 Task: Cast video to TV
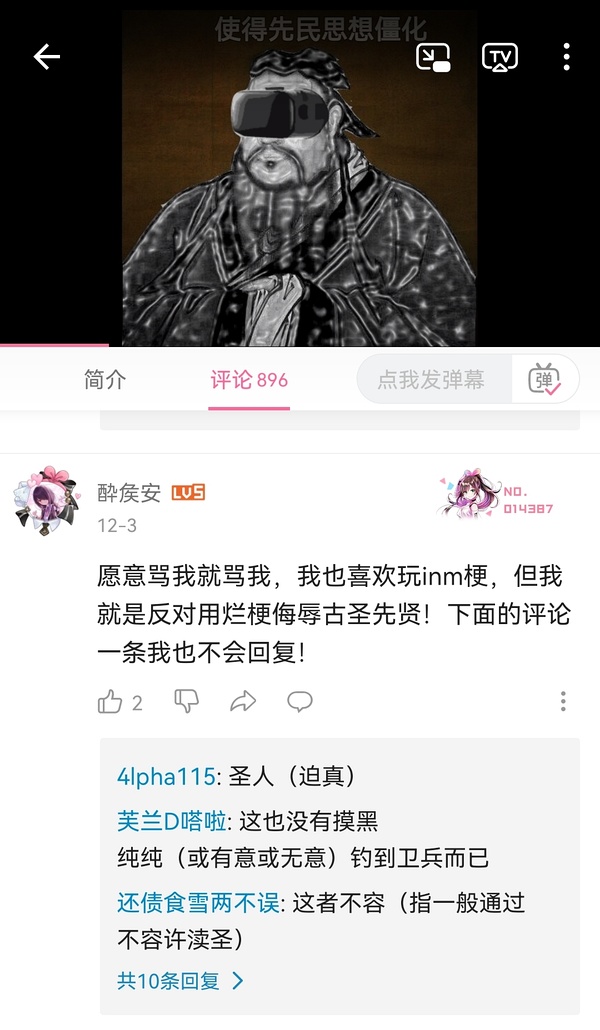[x=499, y=57]
